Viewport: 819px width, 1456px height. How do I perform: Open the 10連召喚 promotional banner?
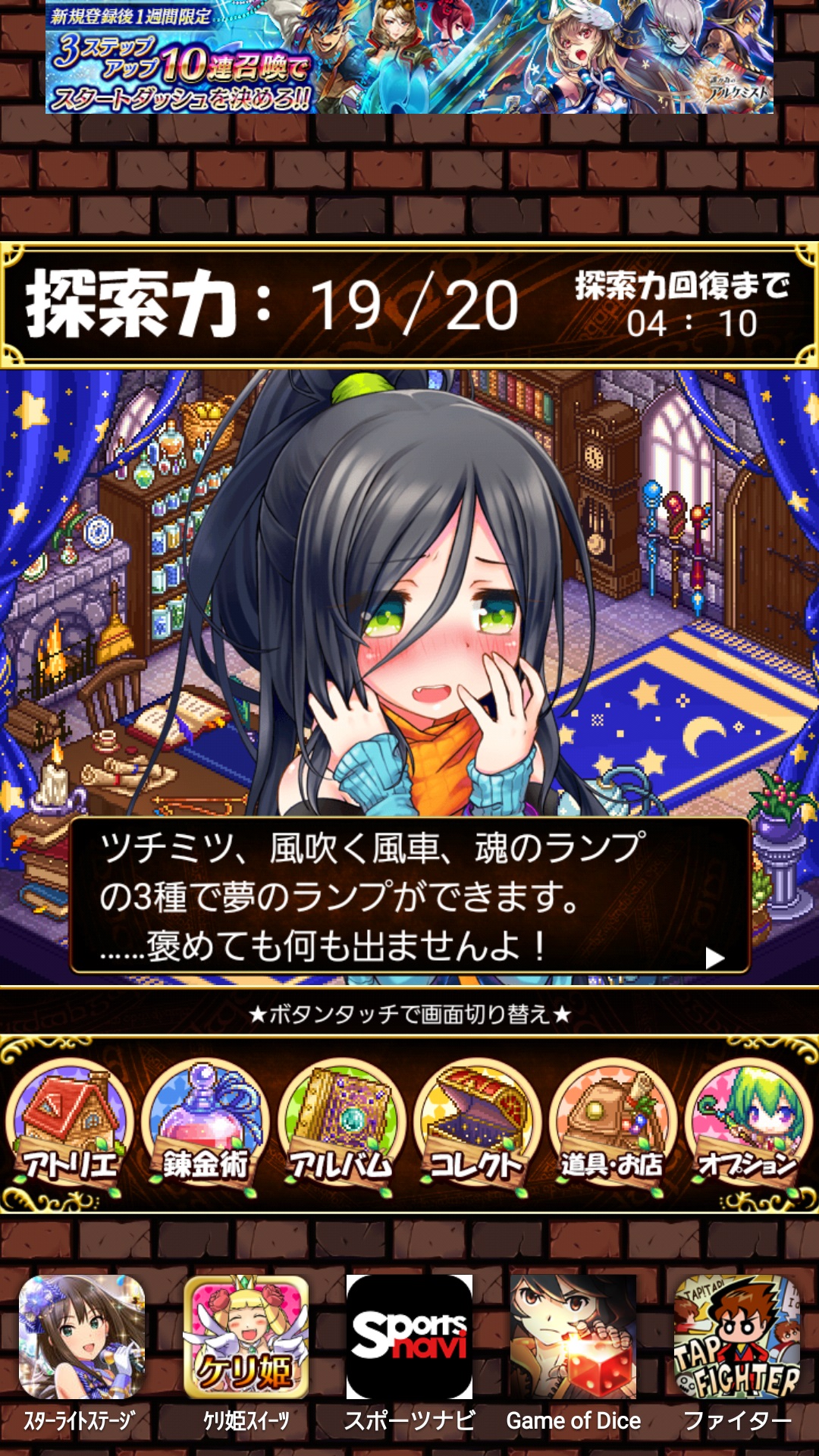[x=409, y=58]
